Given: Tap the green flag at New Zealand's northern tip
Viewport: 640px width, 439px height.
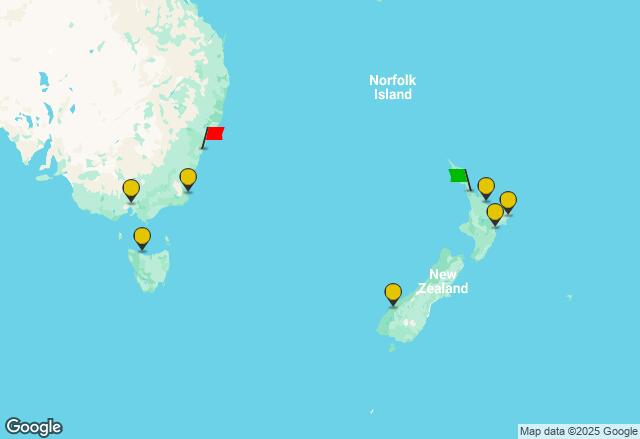Looking at the screenshot, I should pyautogui.click(x=459, y=177).
